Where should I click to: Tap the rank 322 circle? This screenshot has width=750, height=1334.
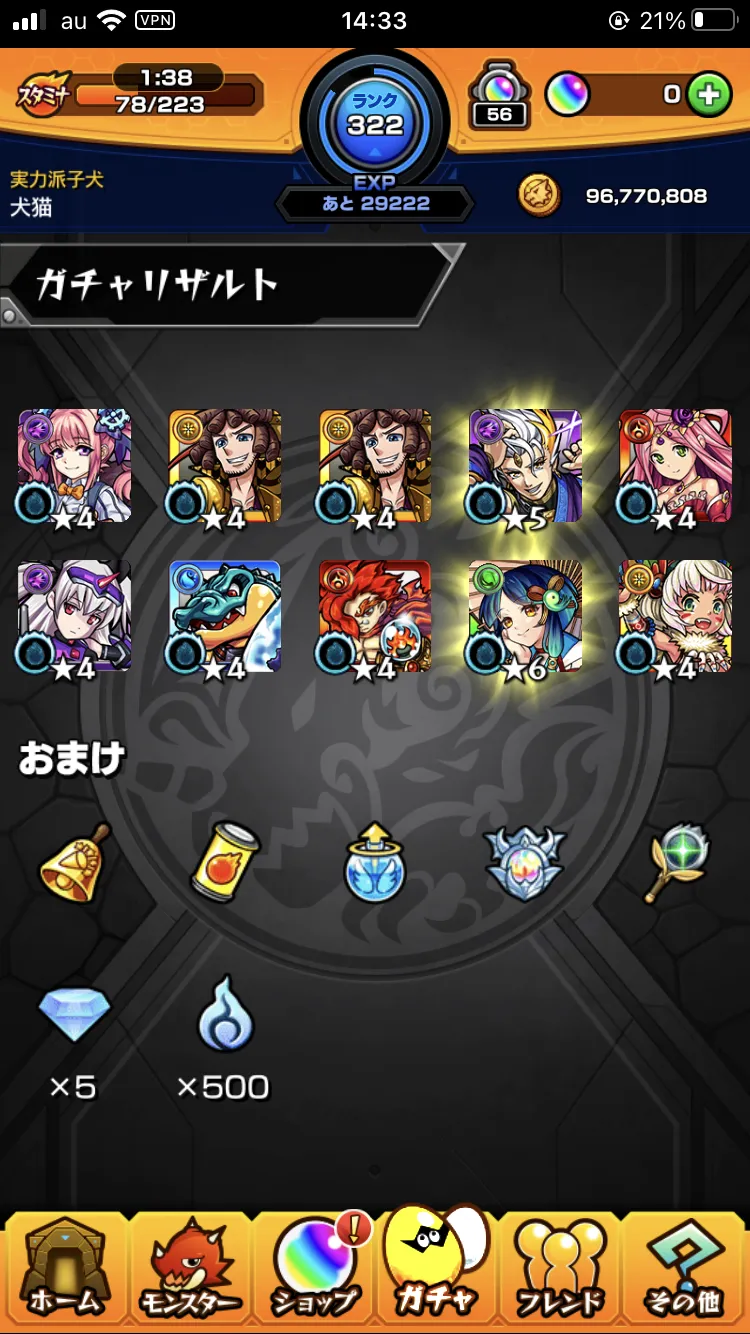[375, 120]
